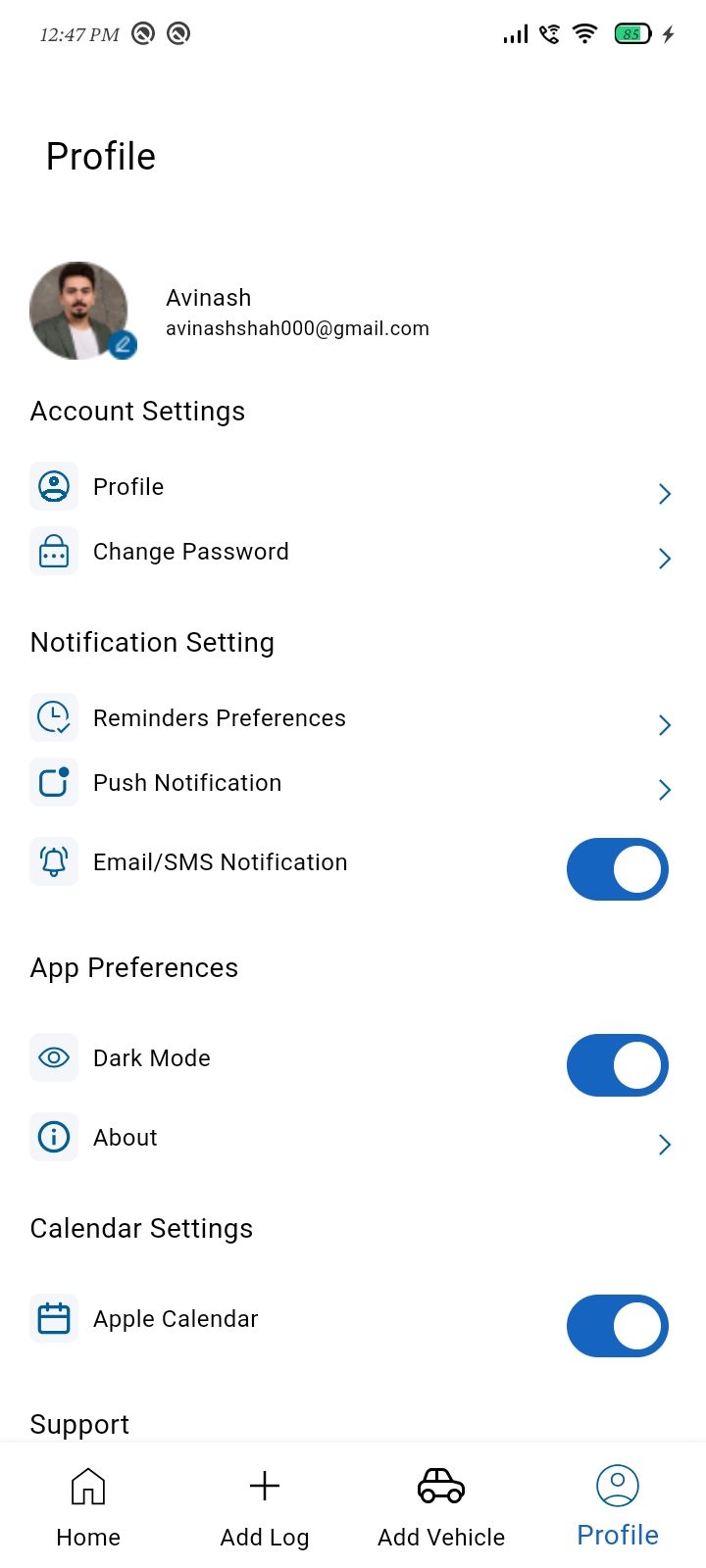Open Change Password
The height and width of the screenshot is (1568, 706).
click(x=353, y=552)
